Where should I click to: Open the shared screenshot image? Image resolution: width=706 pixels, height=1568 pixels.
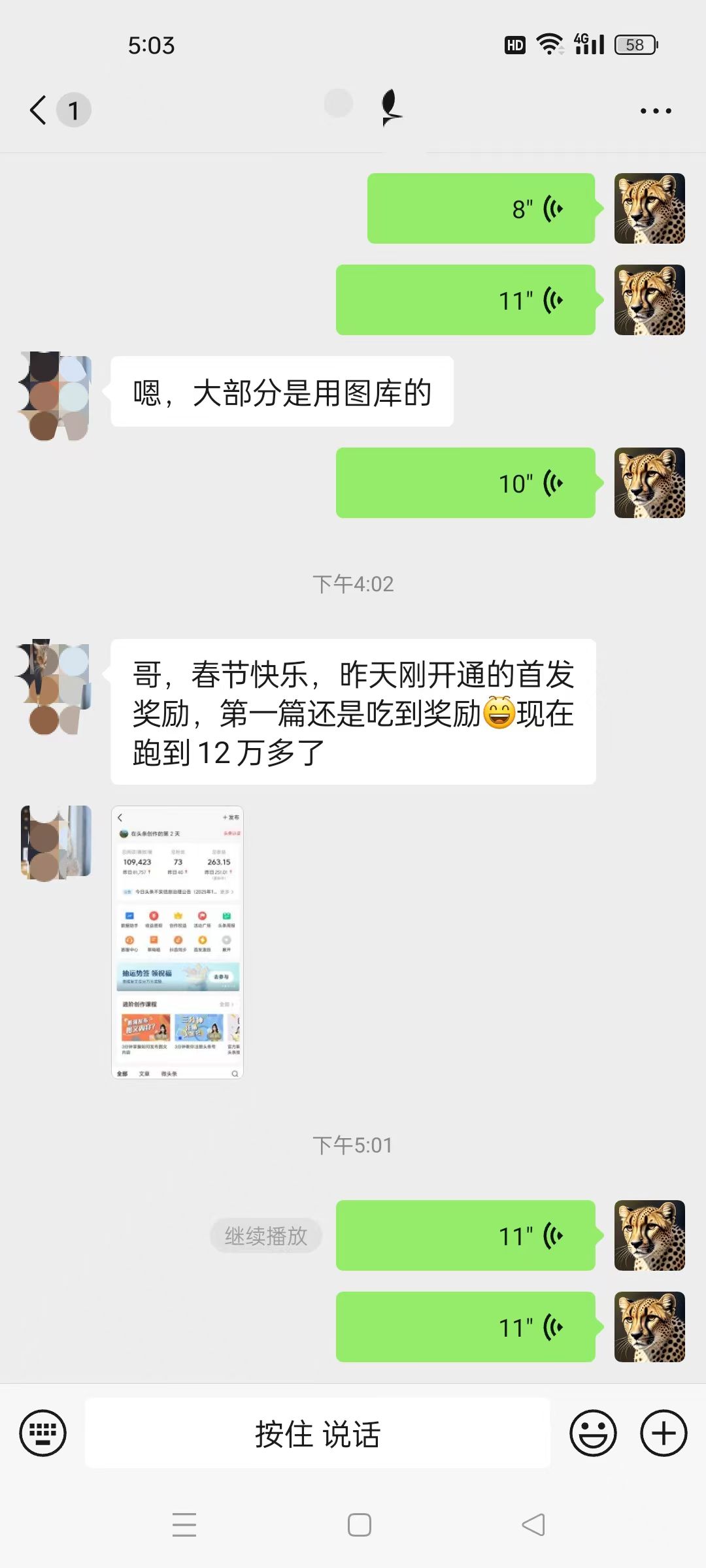pos(177,941)
